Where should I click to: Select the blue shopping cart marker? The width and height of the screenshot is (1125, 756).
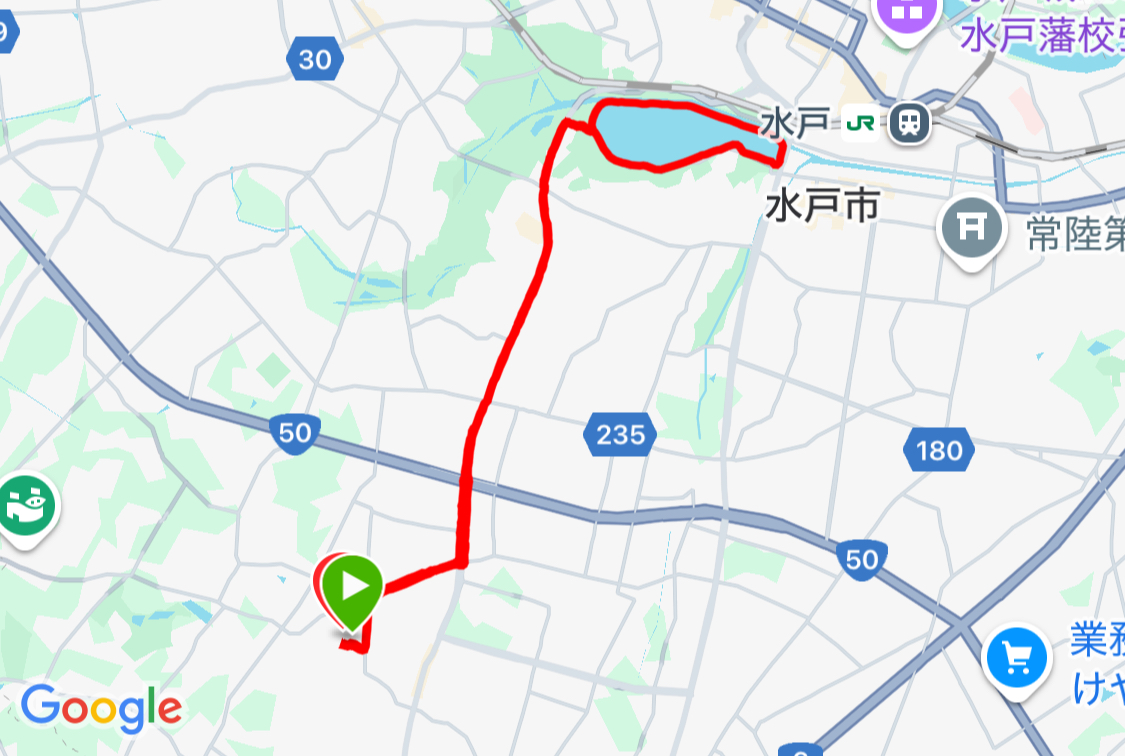tap(1017, 657)
